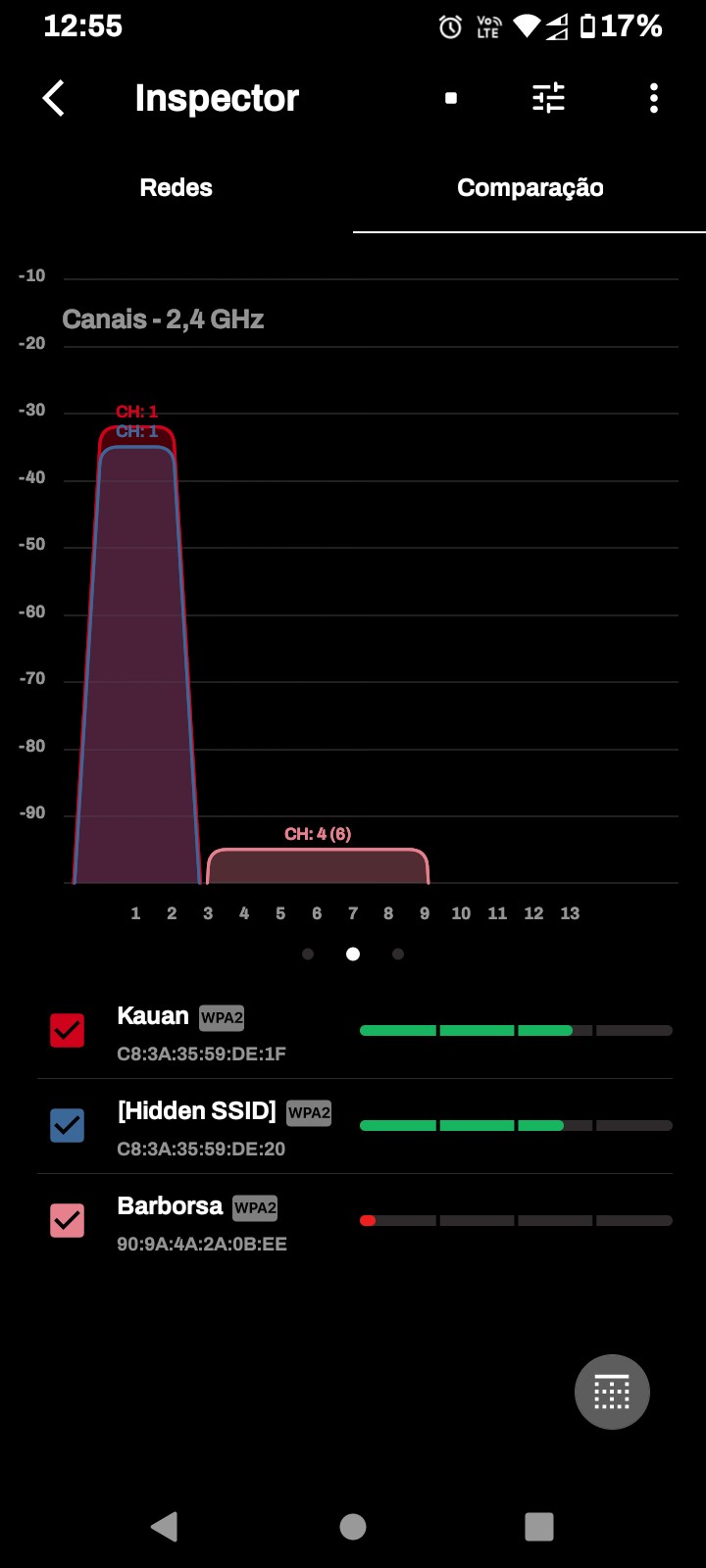Go back from the Inspector screen

(54, 98)
